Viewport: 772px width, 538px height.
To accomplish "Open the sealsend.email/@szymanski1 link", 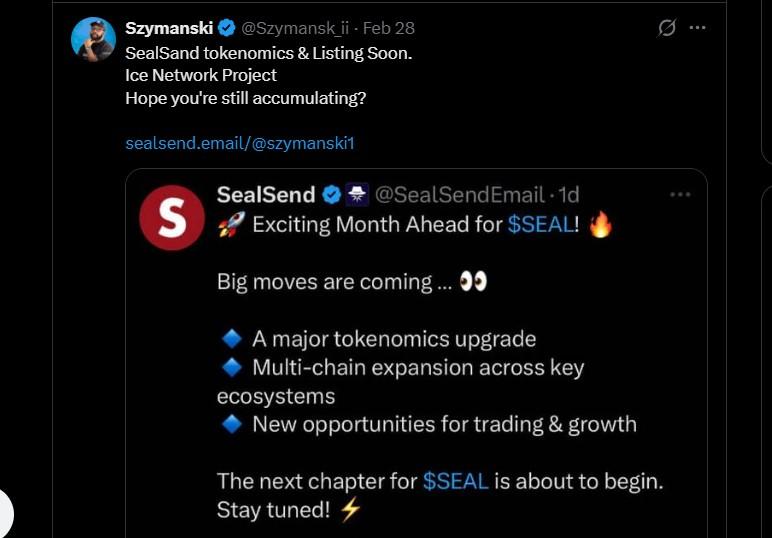I will tap(240, 143).
